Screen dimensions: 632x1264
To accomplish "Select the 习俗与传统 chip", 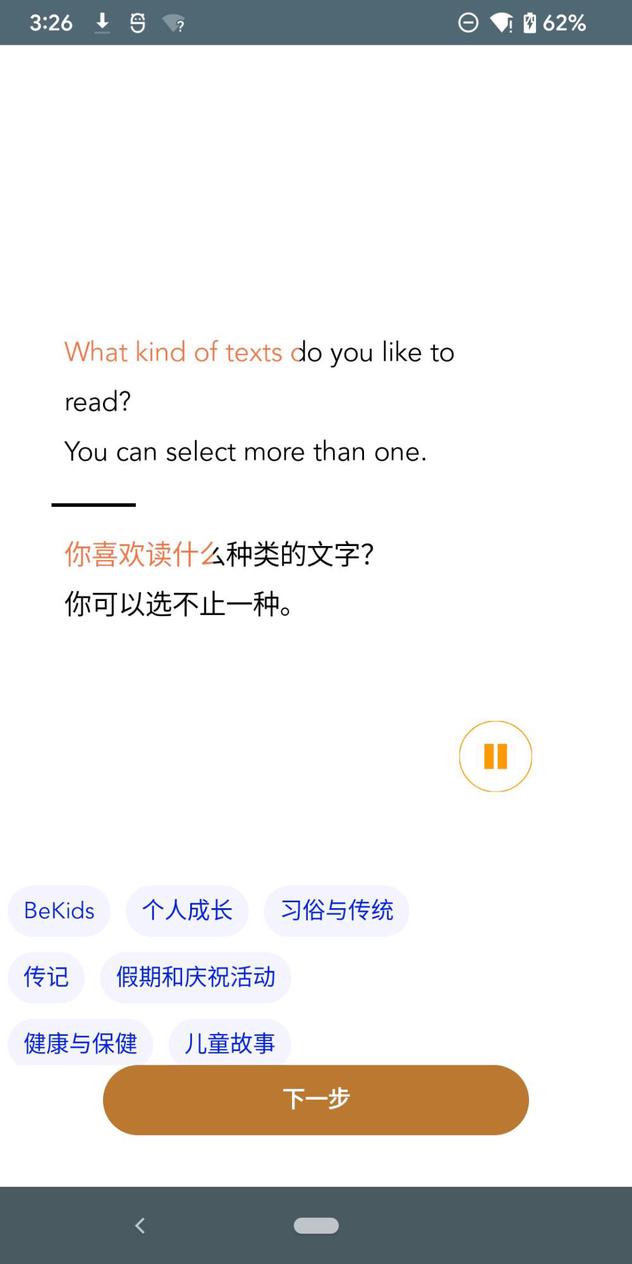I will [x=336, y=910].
